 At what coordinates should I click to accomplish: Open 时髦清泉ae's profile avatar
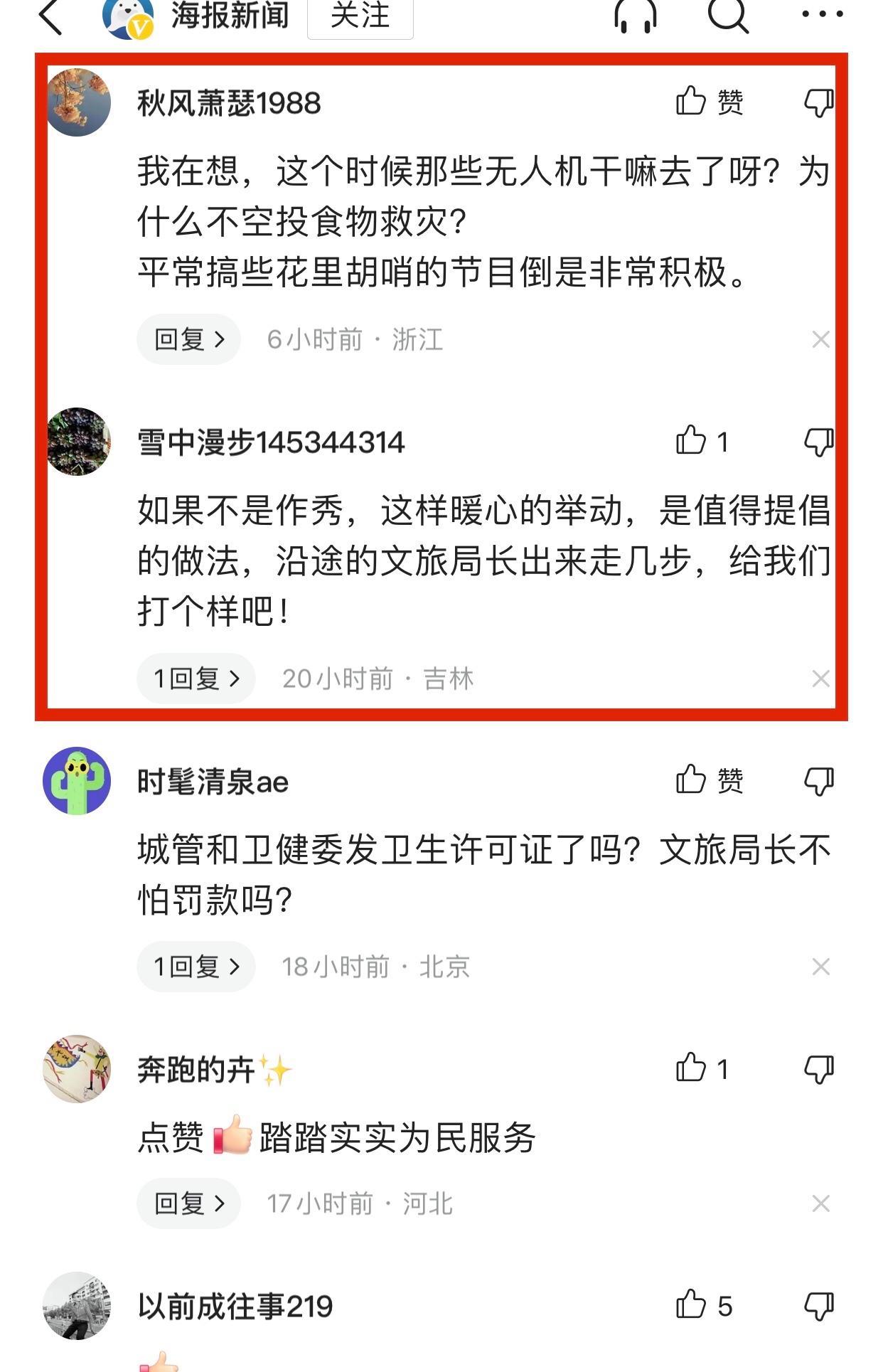[77, 781]
